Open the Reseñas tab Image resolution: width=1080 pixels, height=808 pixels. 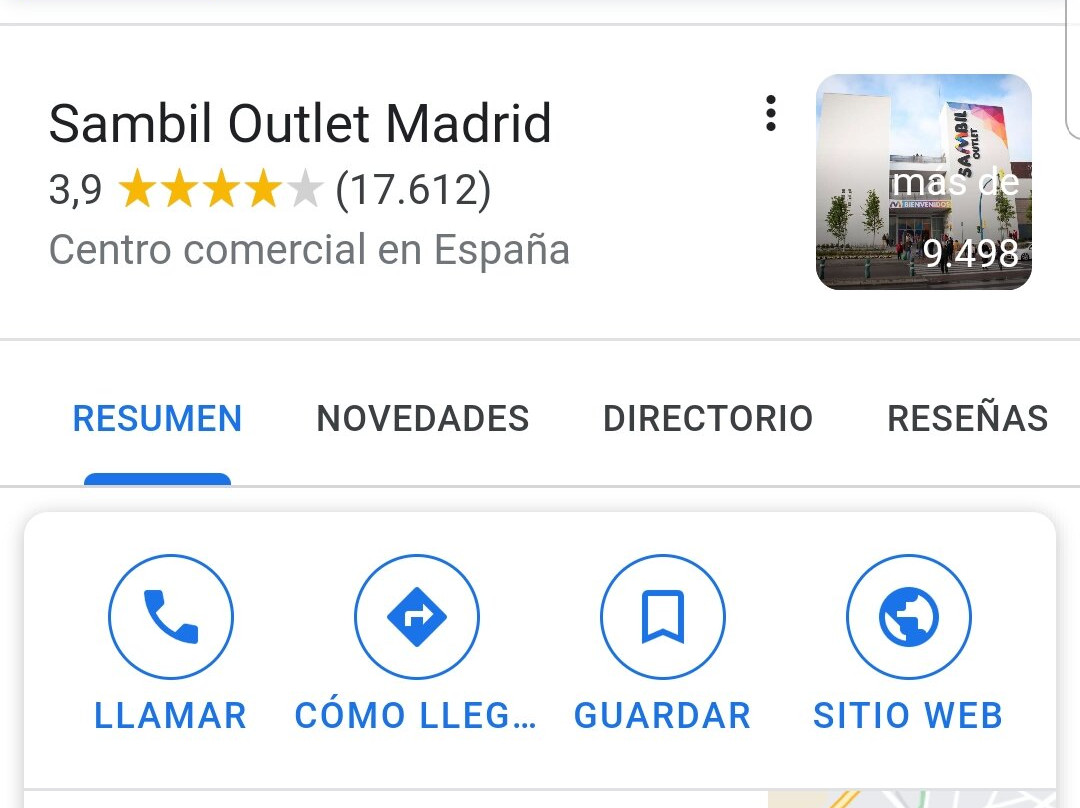pyautogui.click(x=967, y=419)
